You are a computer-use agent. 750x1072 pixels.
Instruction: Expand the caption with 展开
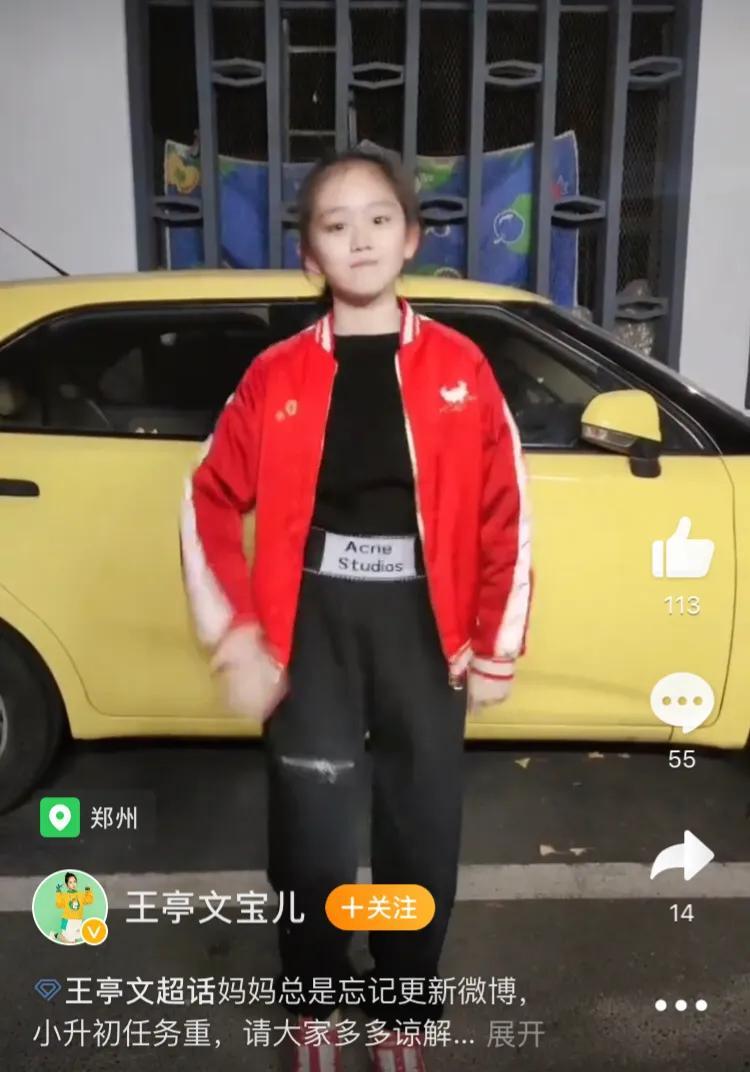[515, 1034]
